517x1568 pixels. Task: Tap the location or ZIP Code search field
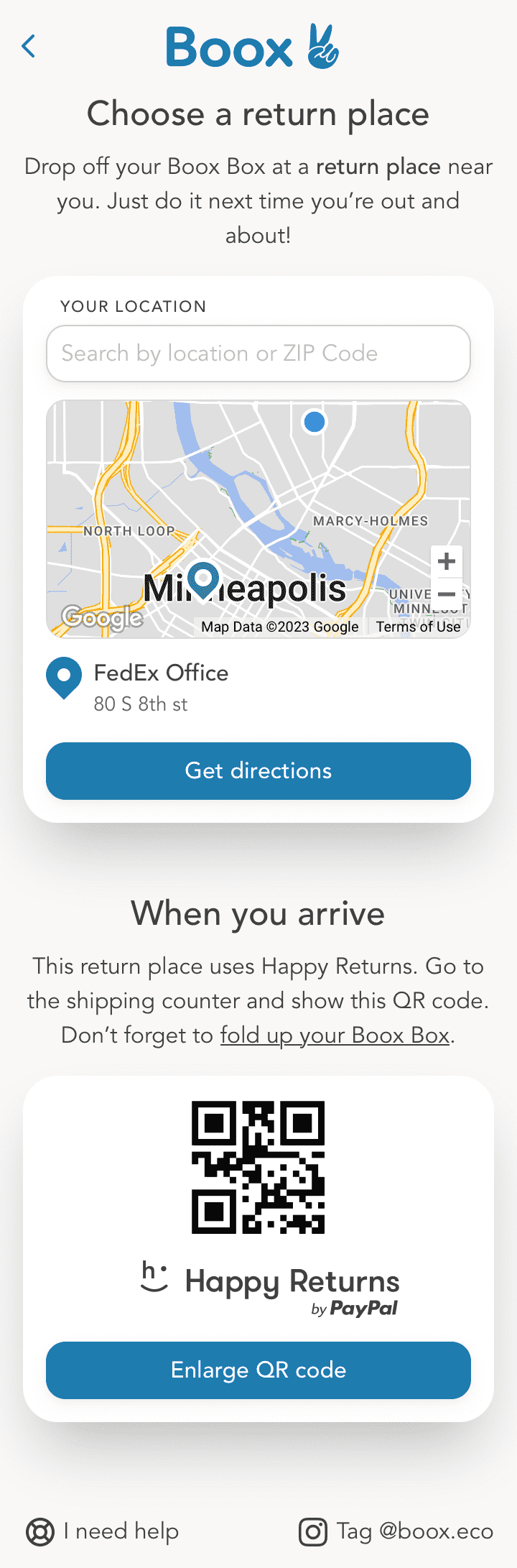pos(258,354)
